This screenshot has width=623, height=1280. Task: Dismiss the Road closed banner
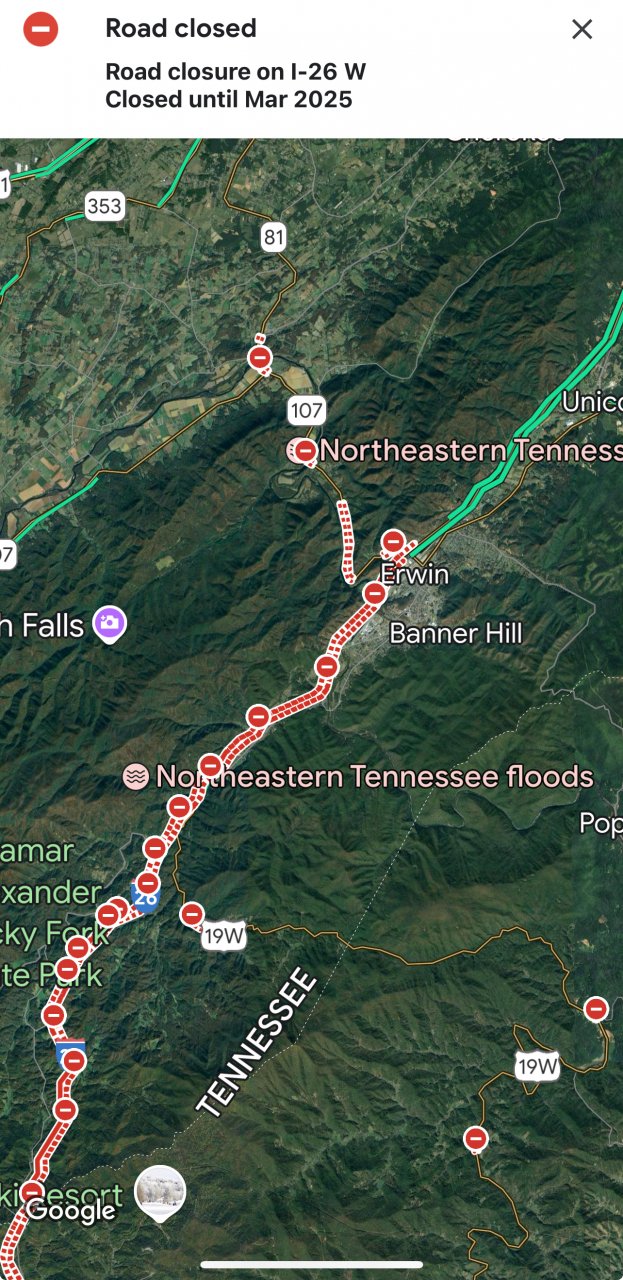pyautogui.click(x=582, y=30)
